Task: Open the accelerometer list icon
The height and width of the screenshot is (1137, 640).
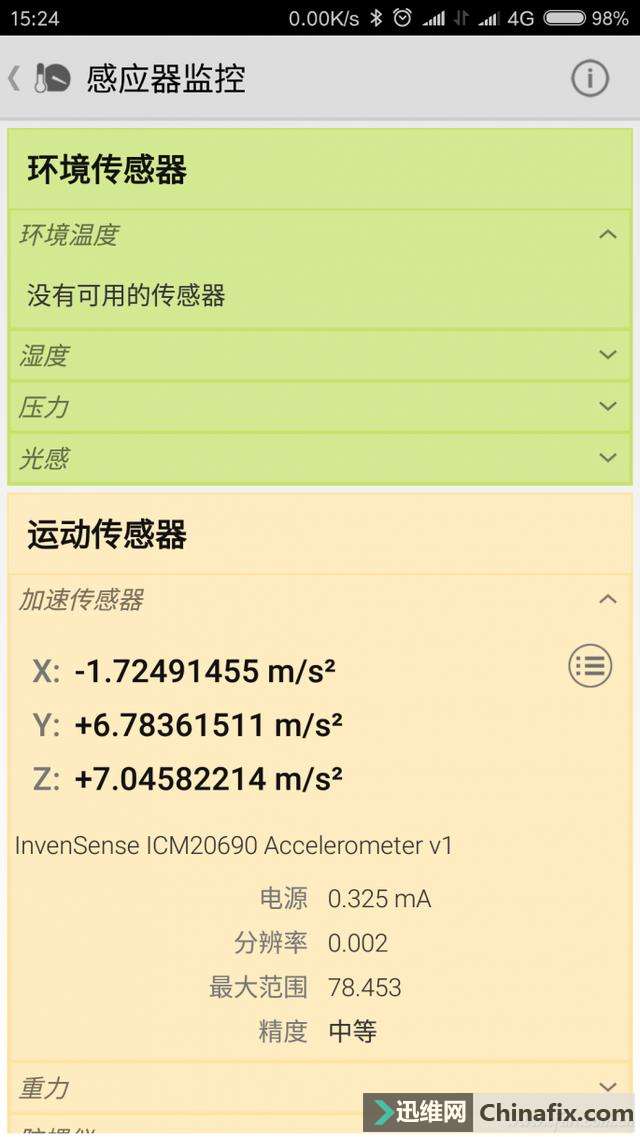Action: point(590,665)
